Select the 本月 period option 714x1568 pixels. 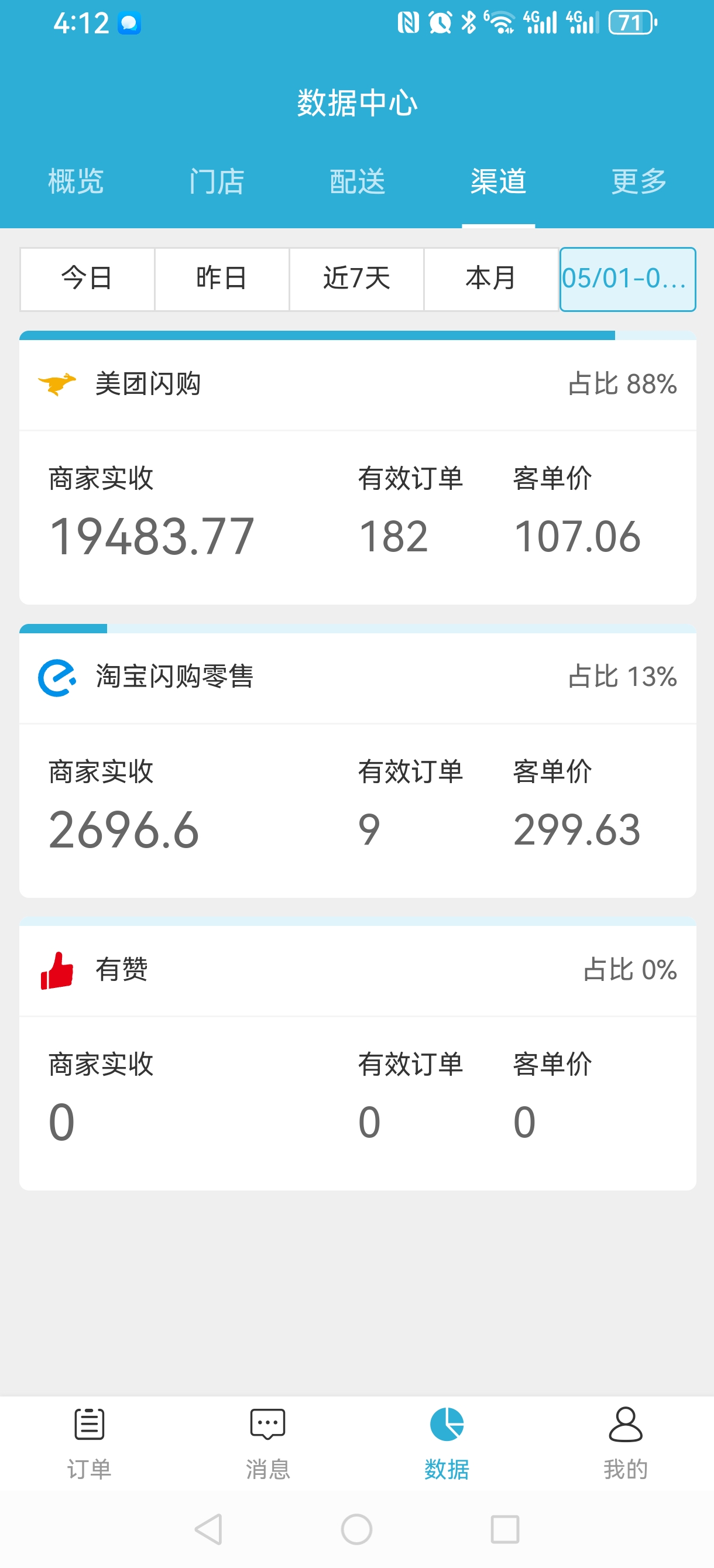click(x=491, y=279)
